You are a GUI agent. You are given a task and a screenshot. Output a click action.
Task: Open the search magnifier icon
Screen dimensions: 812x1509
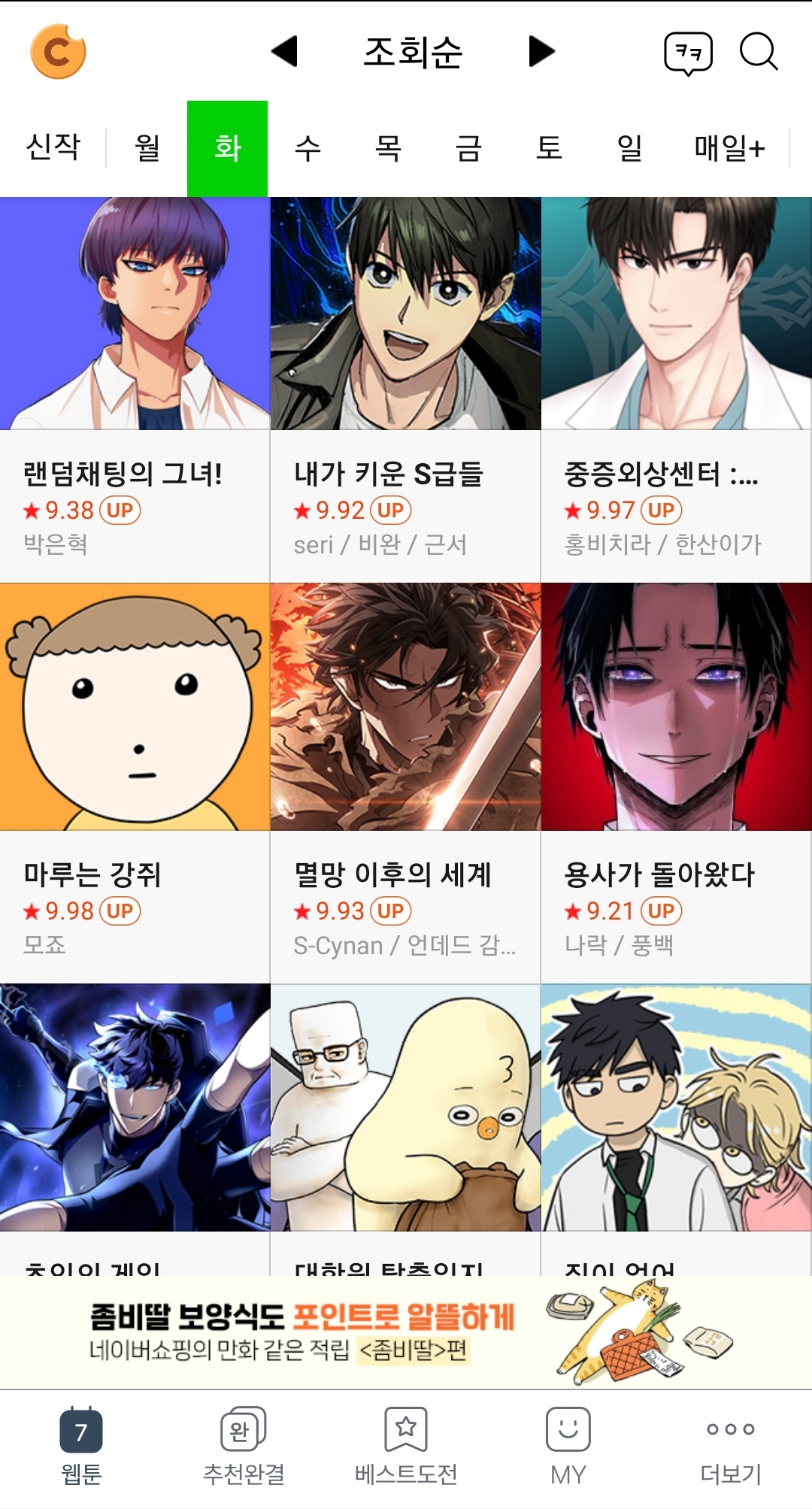click(x=758, y=52)
